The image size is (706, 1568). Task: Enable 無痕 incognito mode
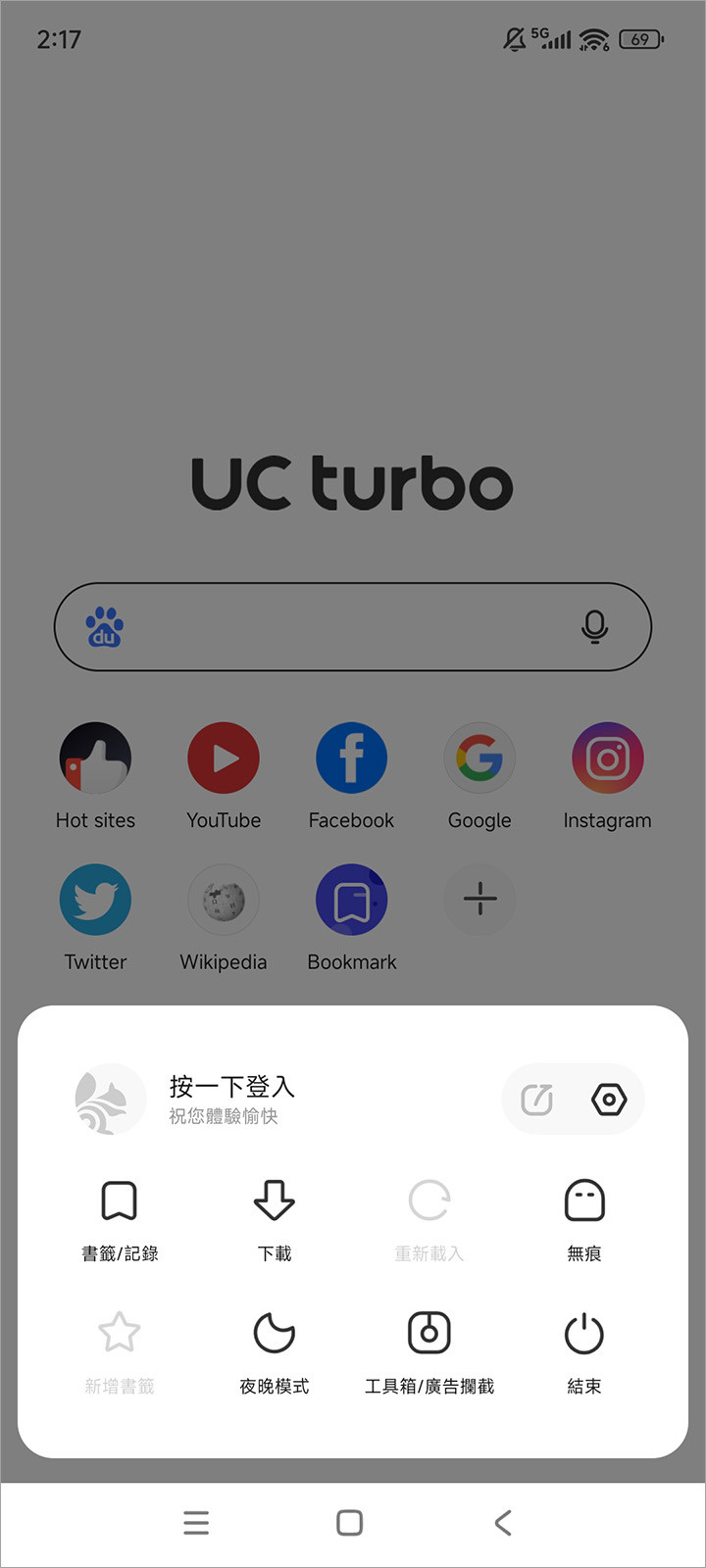pyautogui.click(x=584, y=1218)
